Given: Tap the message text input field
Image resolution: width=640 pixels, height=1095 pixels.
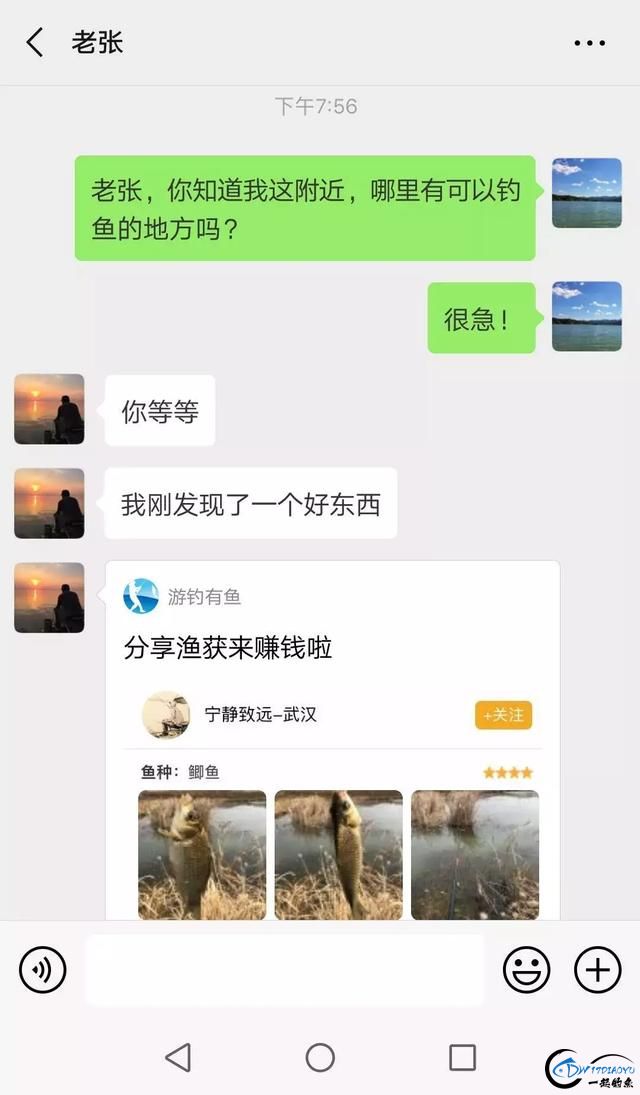Looking at the screenshot, I should click(x=284, y=969).
